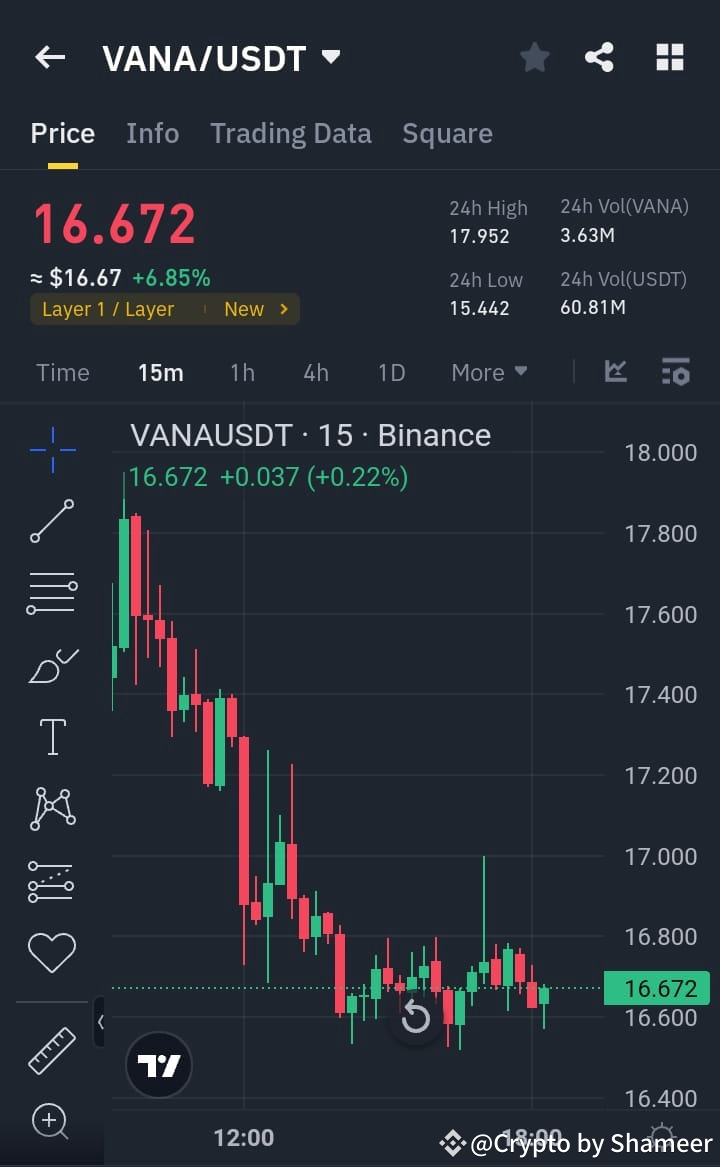Toggle the favorite star for VANA/USDT

(534, 57)
